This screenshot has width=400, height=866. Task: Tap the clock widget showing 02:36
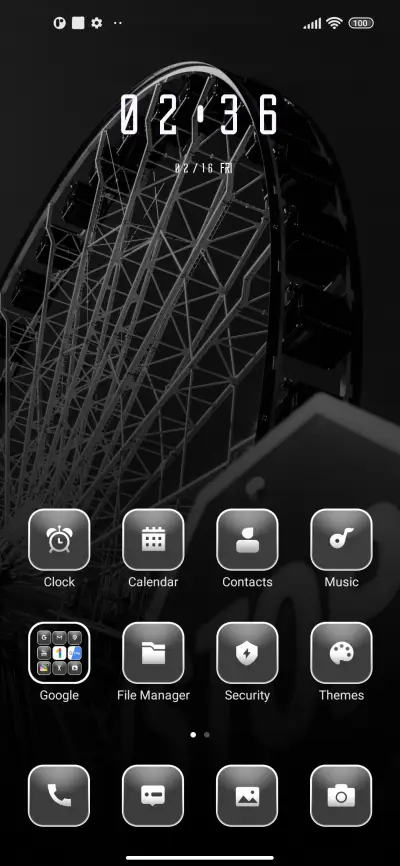click(x=199, y=114)
